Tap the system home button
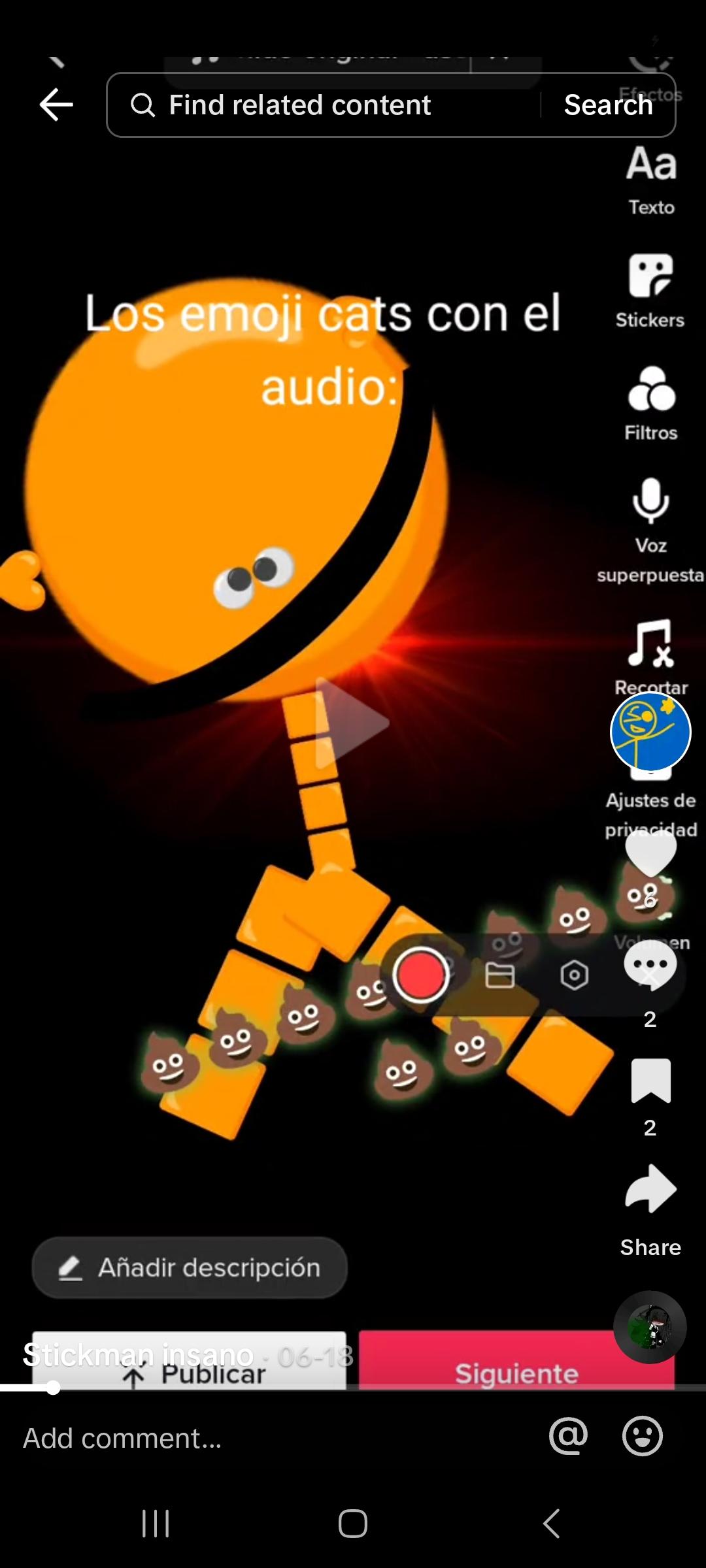The image size is (706, 1568). (353, 1524)
